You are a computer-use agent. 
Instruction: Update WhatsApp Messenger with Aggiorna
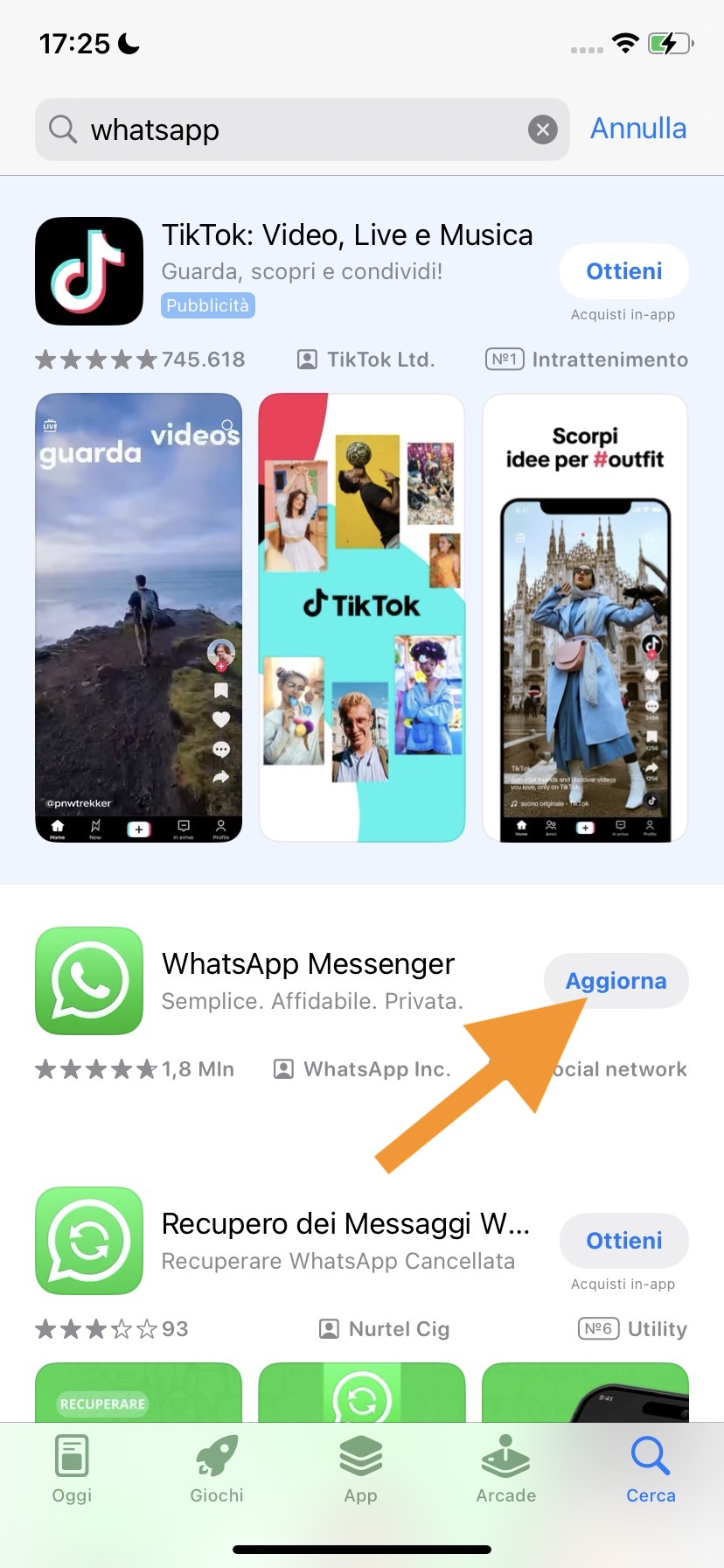(616, 981)
